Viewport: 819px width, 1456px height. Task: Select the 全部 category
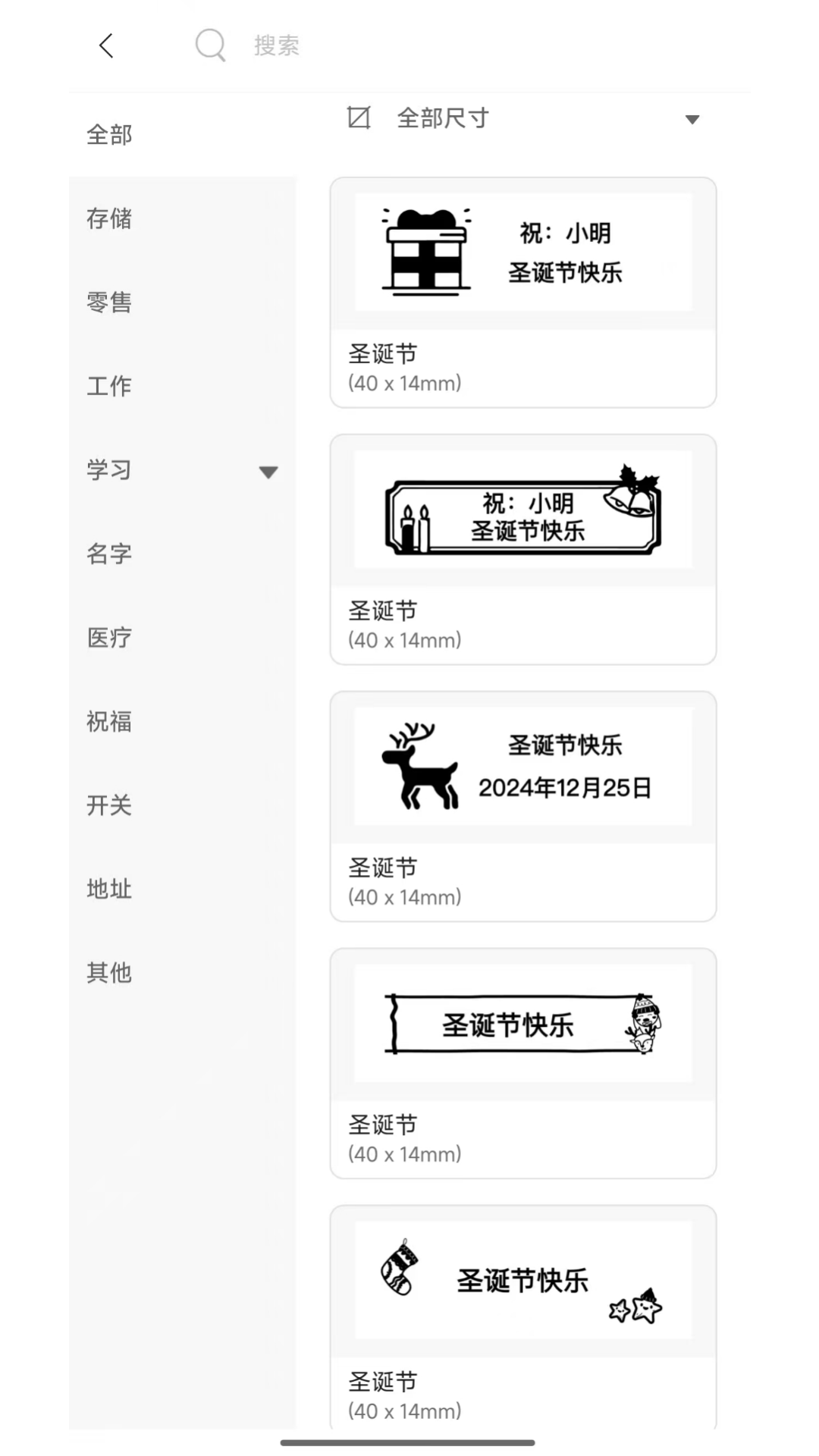(x=109, y=135)
